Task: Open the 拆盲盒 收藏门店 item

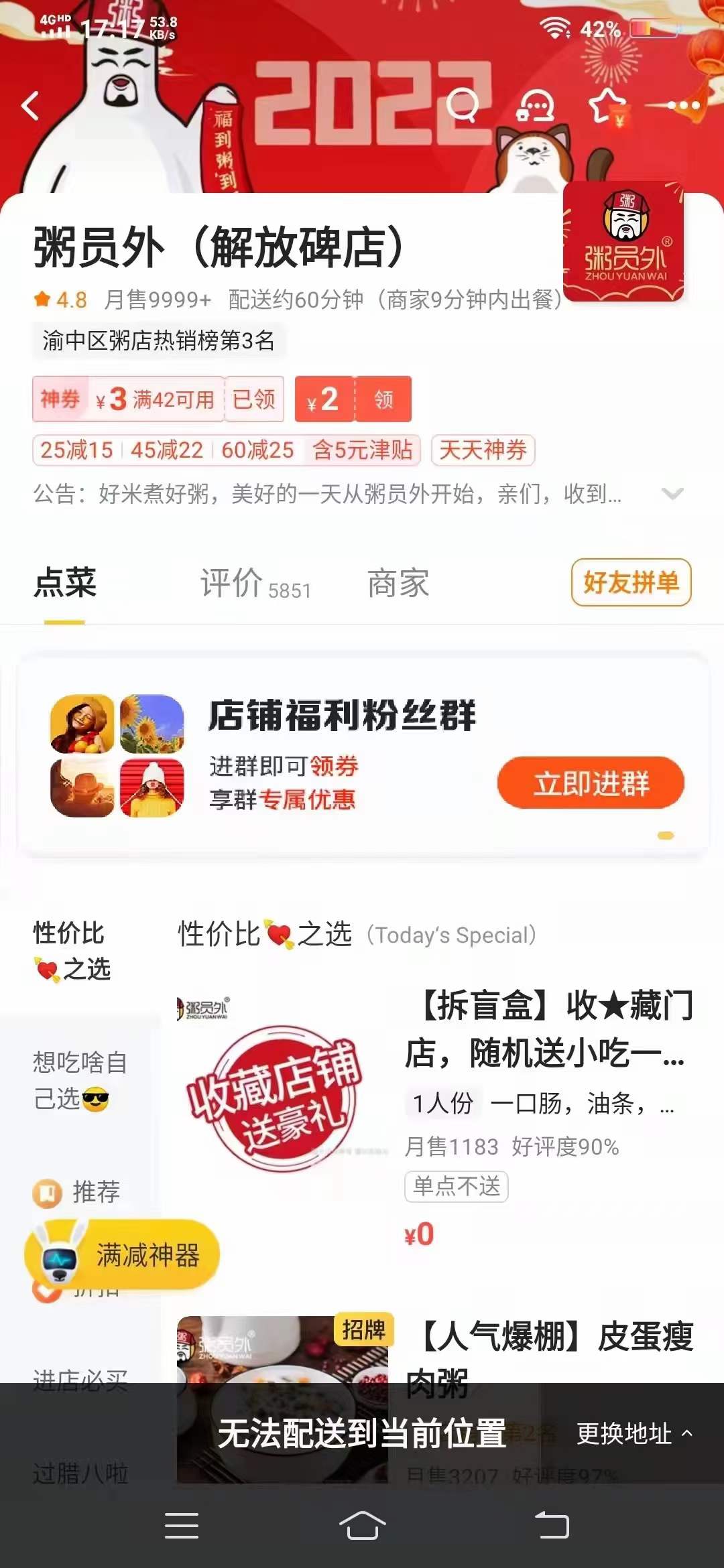Action: (x=550, y=1029)
